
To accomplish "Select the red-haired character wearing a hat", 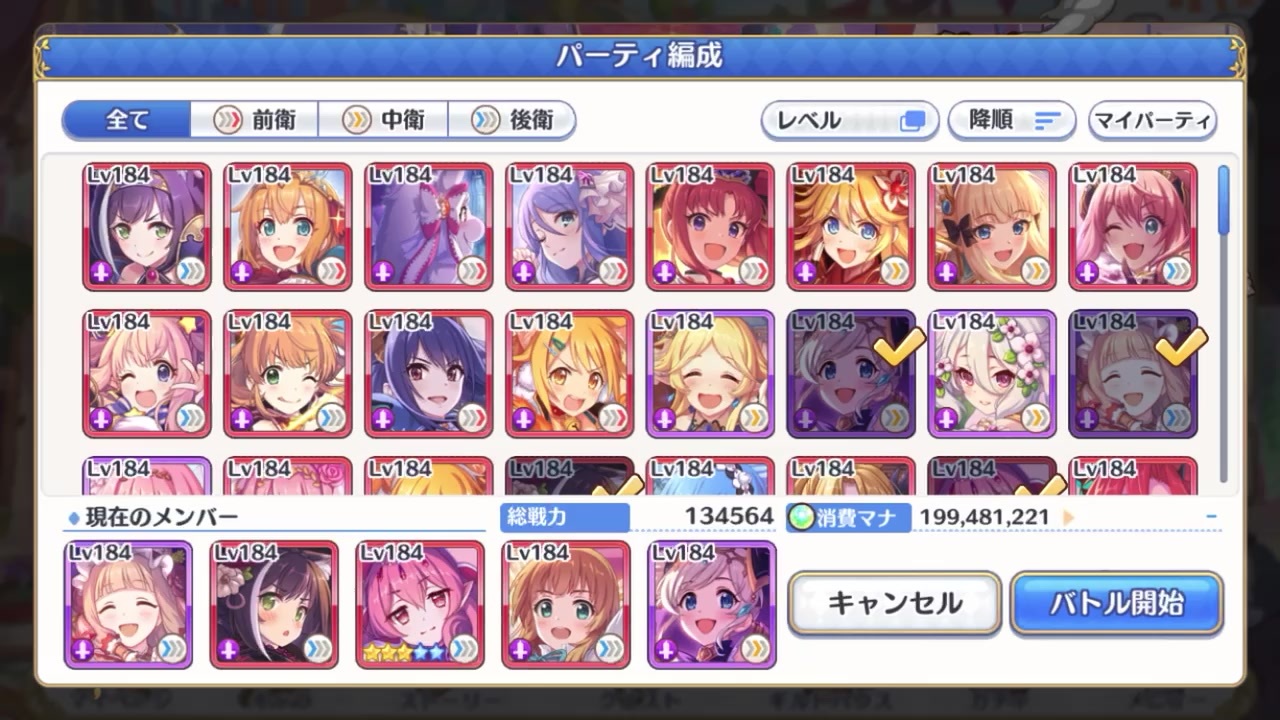I will pos(710,227).
